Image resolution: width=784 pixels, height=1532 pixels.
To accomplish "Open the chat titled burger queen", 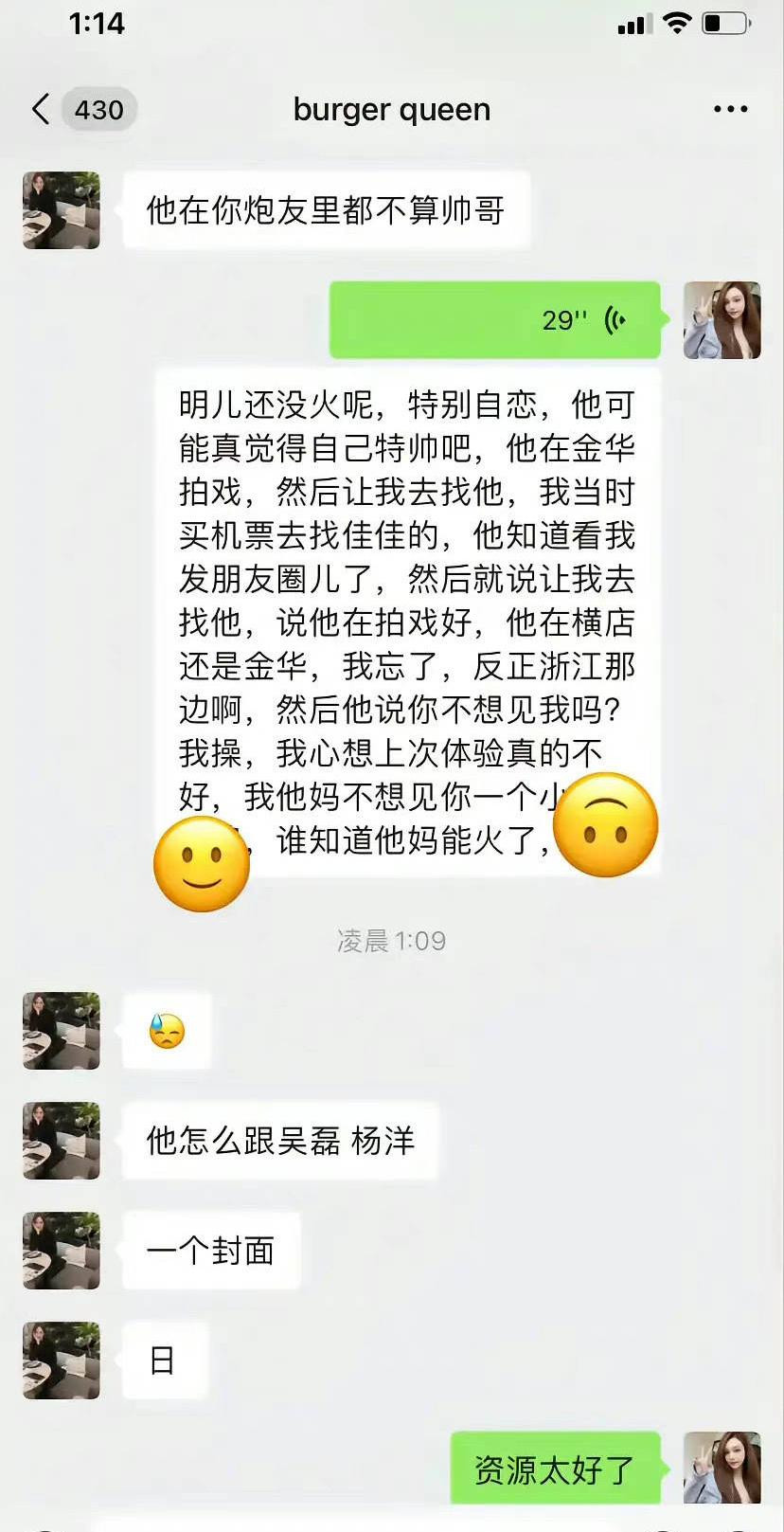I will [x=391, y=109].
